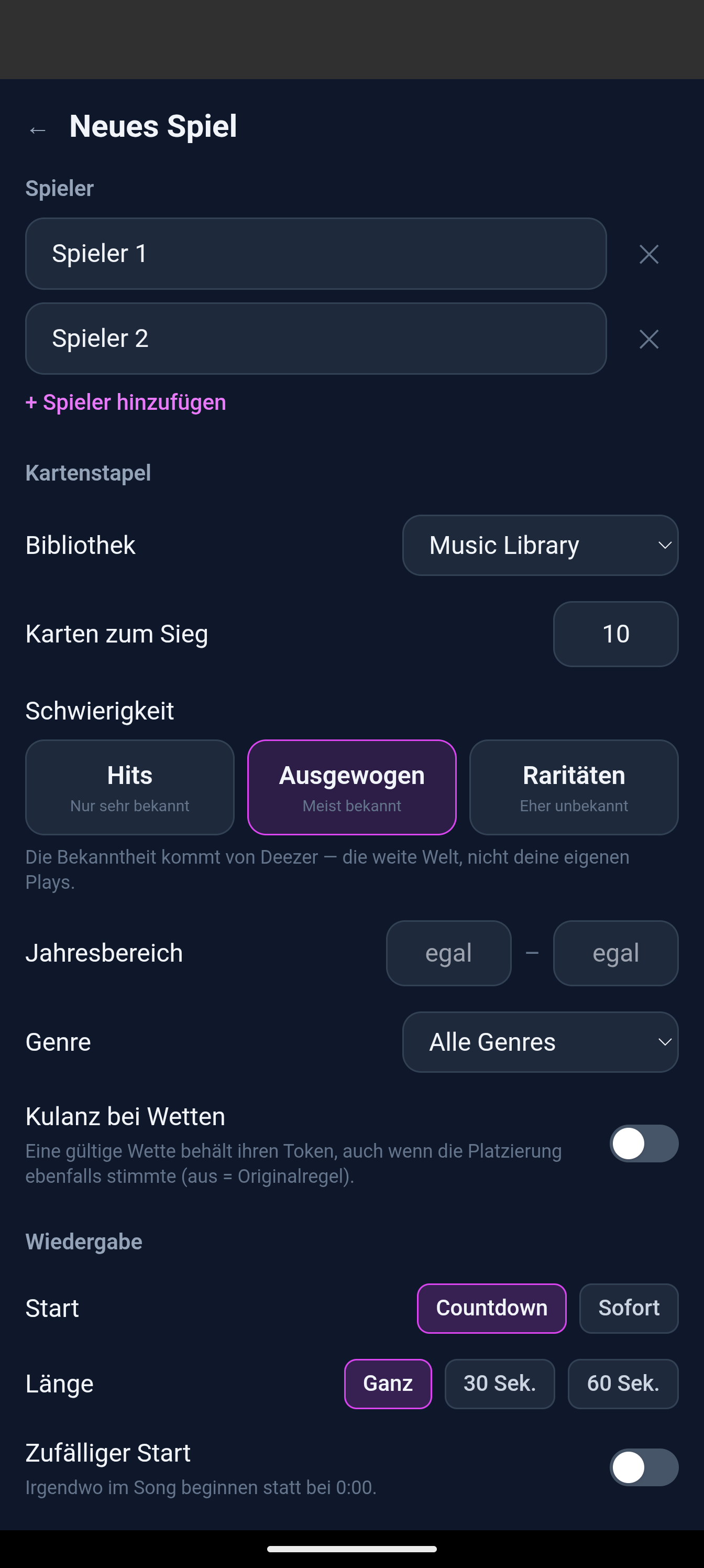
Task: Choose Raritäten difficulty
Action: pos(574,787)
